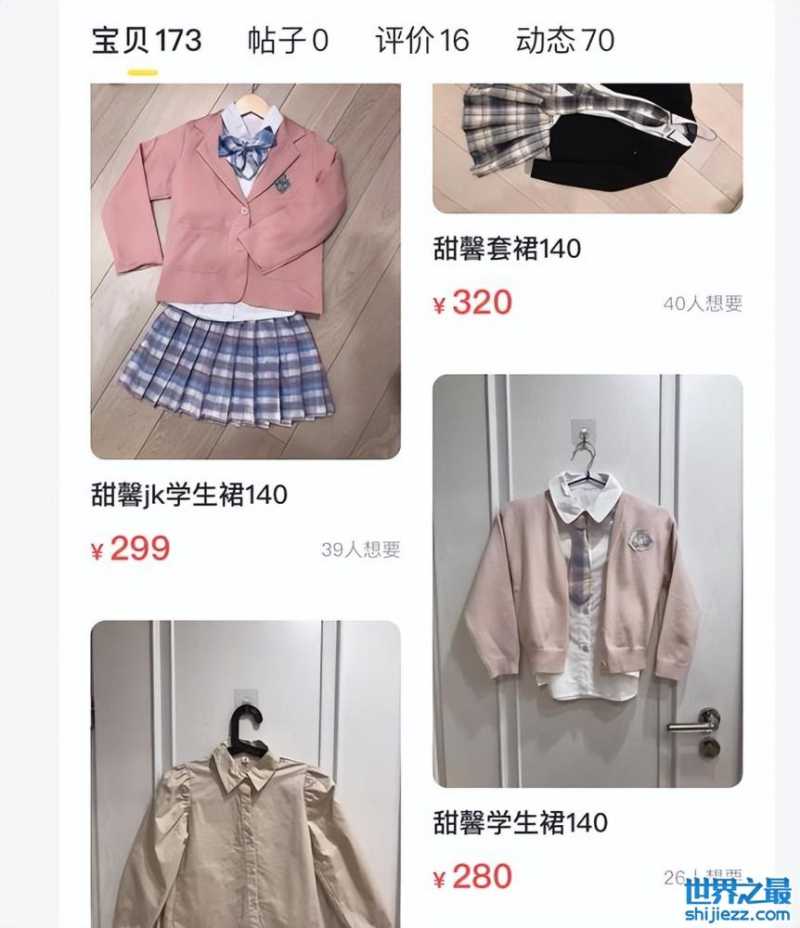
Task: Switch to the 宝贝 173 tab
Action: 146,41
